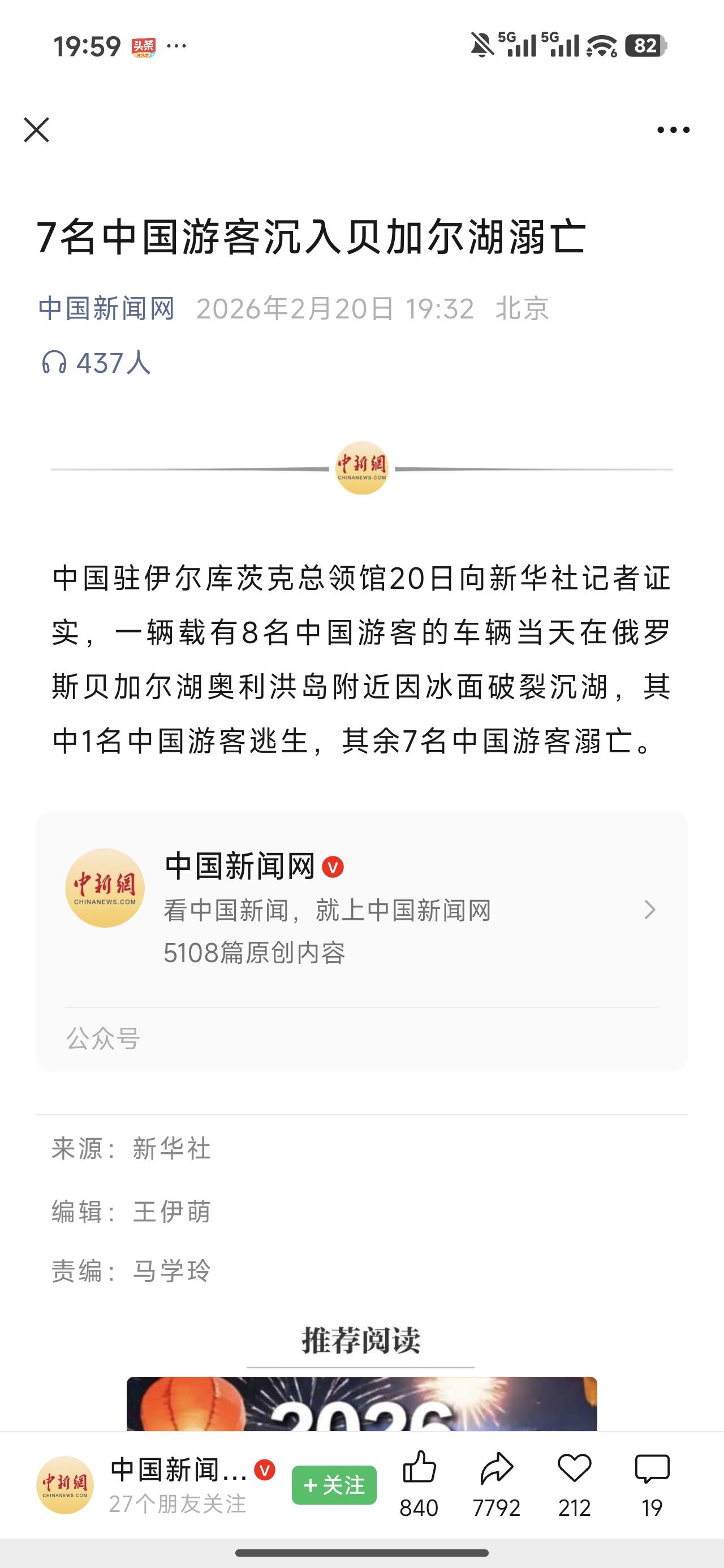Screen dimensions: 724x1568
Task: Tap the ellipsis beside the time display
Action: [x=178, y=46]
